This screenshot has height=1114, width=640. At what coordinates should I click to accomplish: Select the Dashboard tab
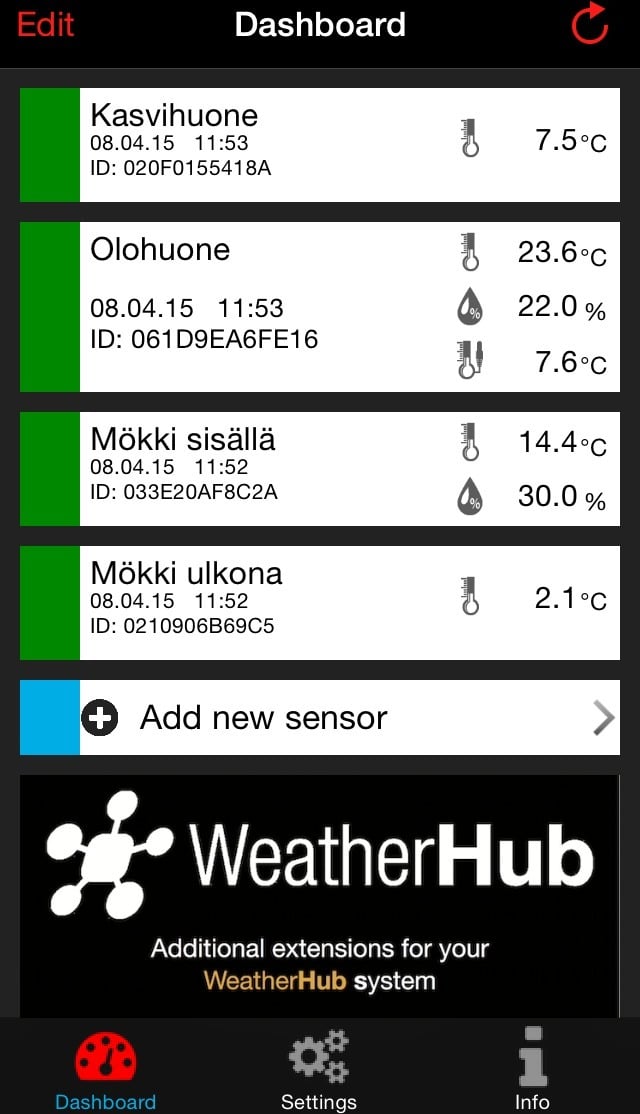pos(106,1070)
